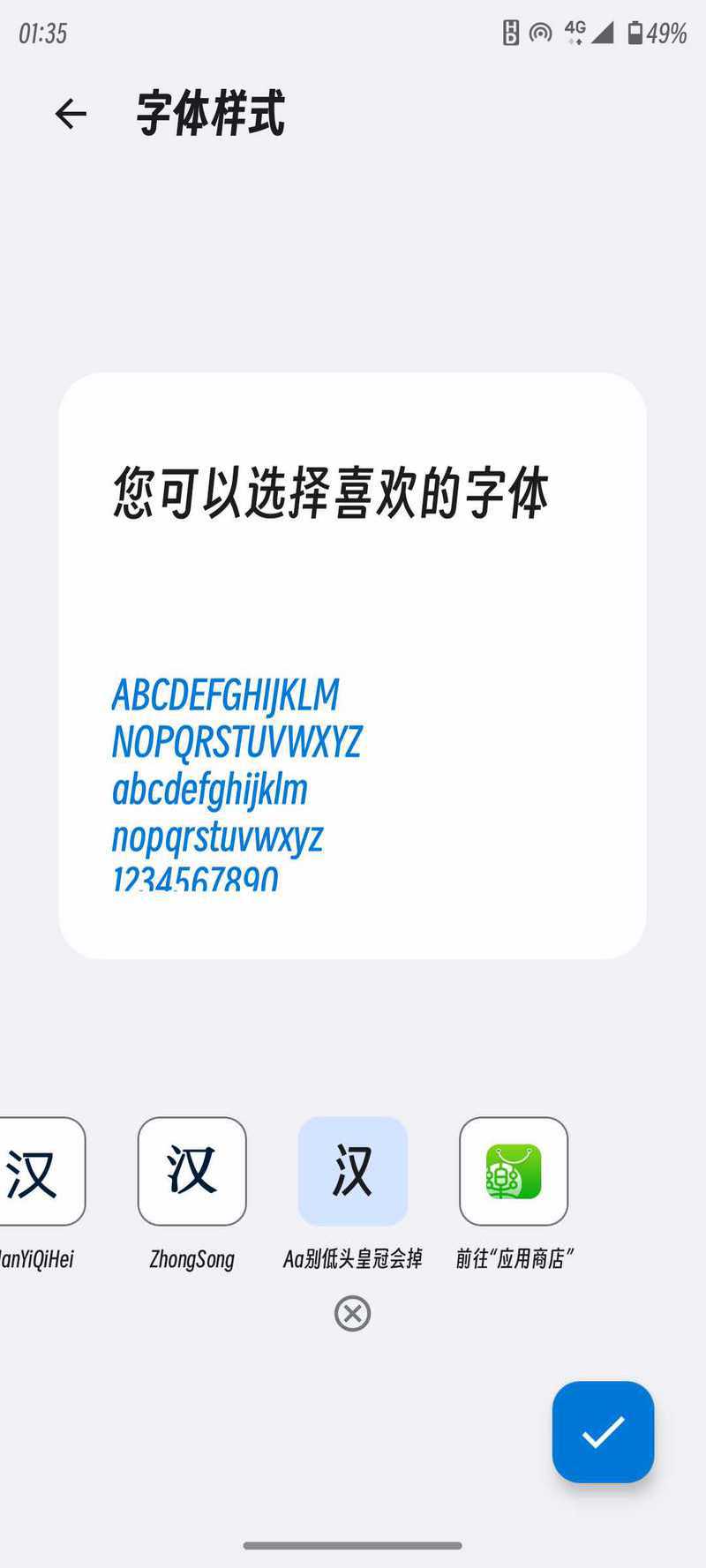This screenshot has width=706, height=1568.
Task: Delete the Aa别低头皇冠会掉 font with the X icon
Action: [x=352, y=1313]
